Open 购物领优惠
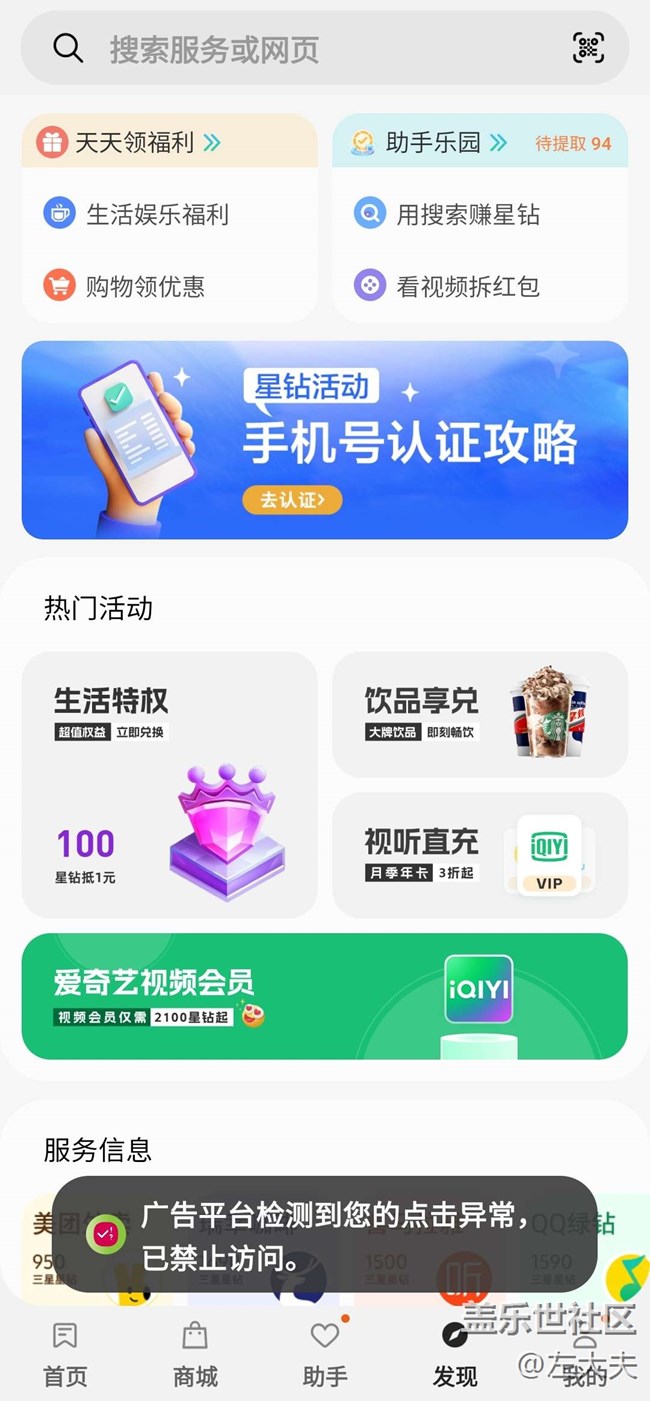The height and width of the screenshot is (1401, 650). click(x=124, y=286)
